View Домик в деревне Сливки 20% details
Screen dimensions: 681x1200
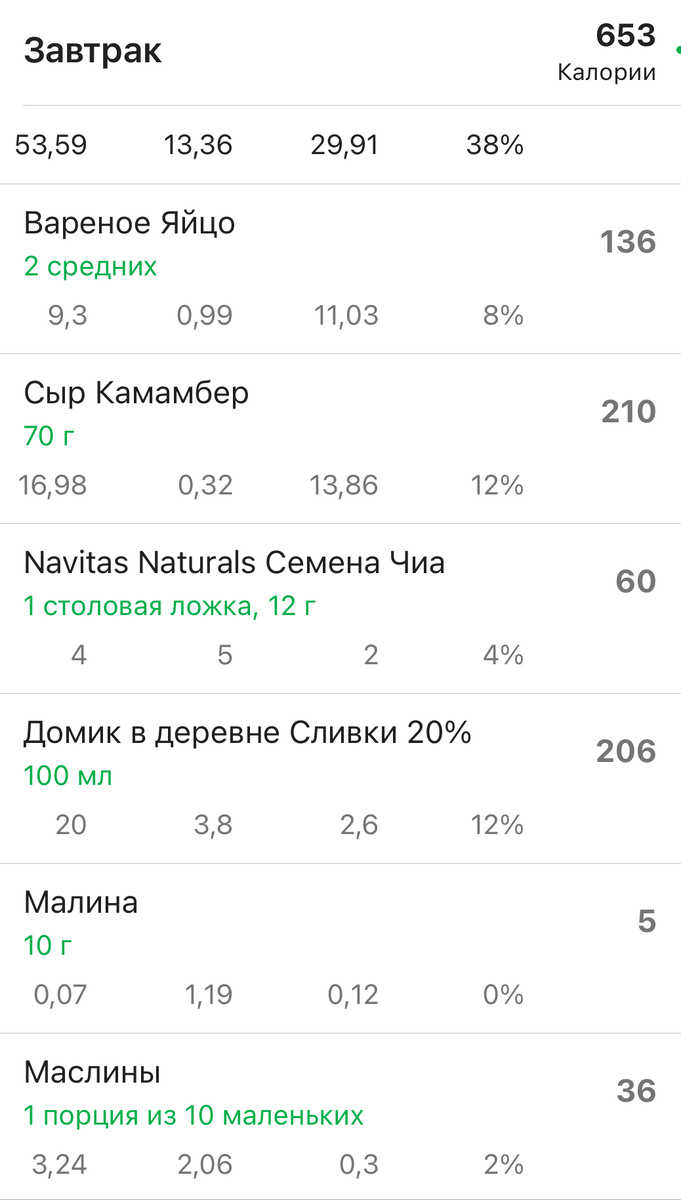(x=248, y=733)
